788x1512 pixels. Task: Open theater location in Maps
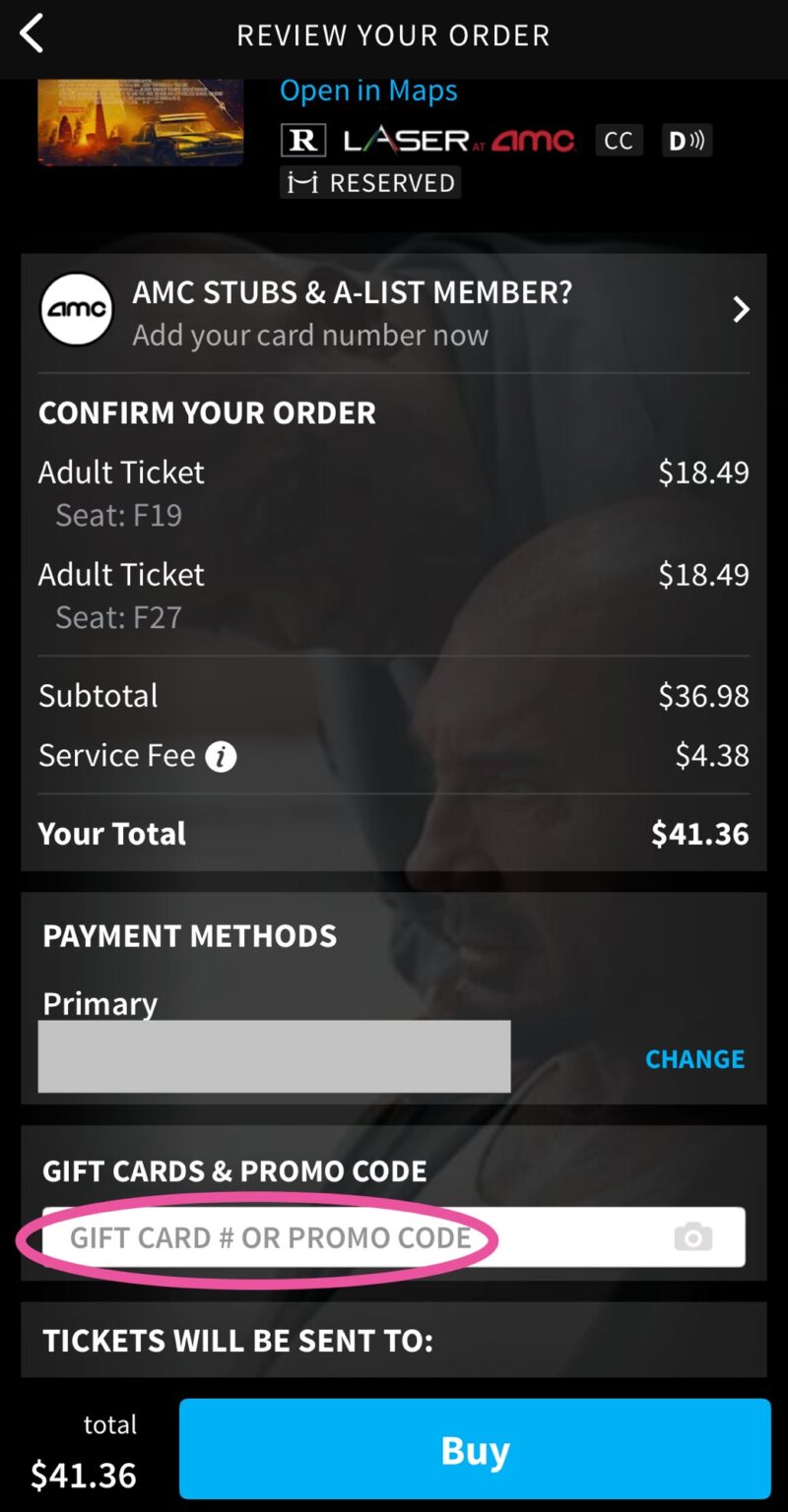pyautogui.click(x=368, y=91)
